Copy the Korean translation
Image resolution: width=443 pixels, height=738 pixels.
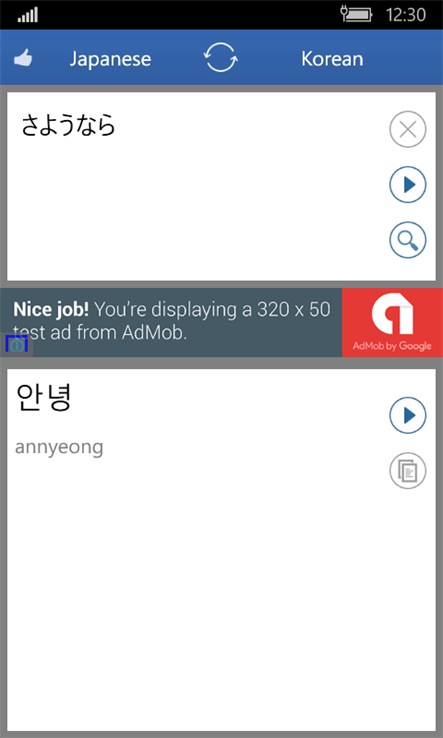click(x=408, y=471)
